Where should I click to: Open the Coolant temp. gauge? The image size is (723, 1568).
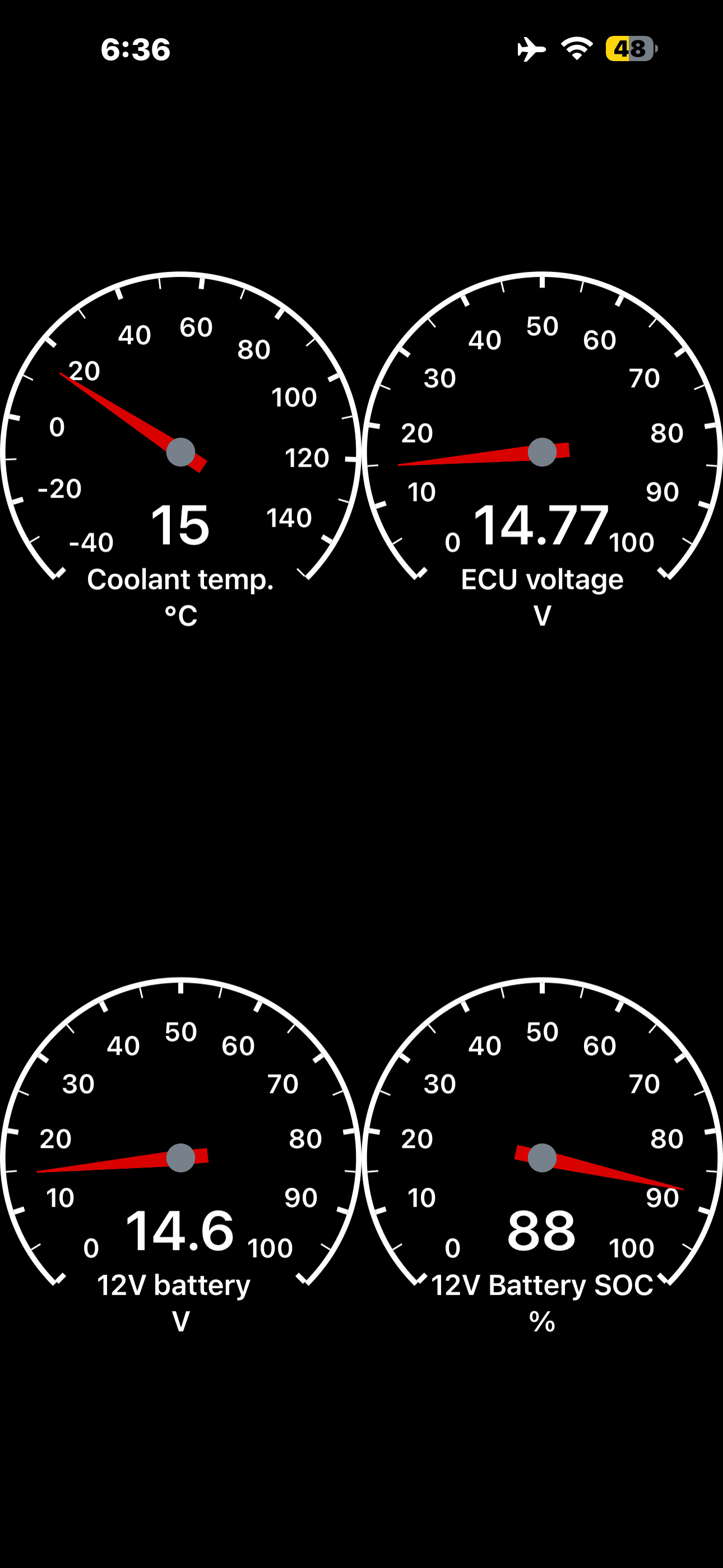tap(180, 451)
